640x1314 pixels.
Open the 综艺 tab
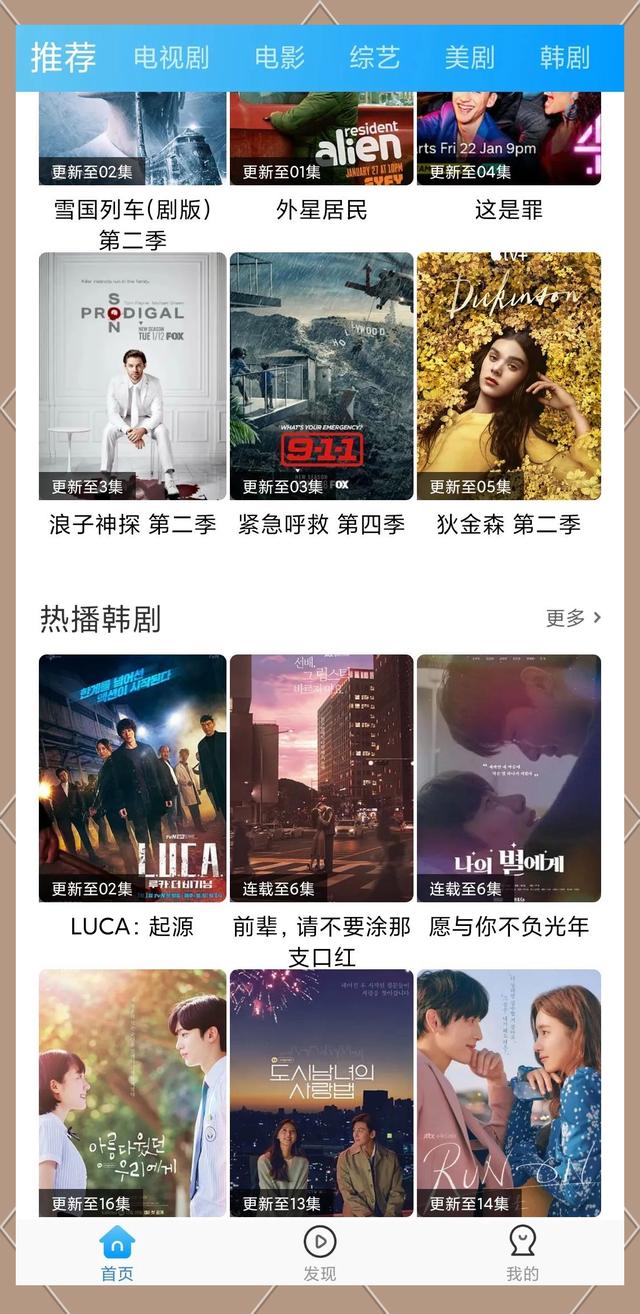tap(374, 57)
